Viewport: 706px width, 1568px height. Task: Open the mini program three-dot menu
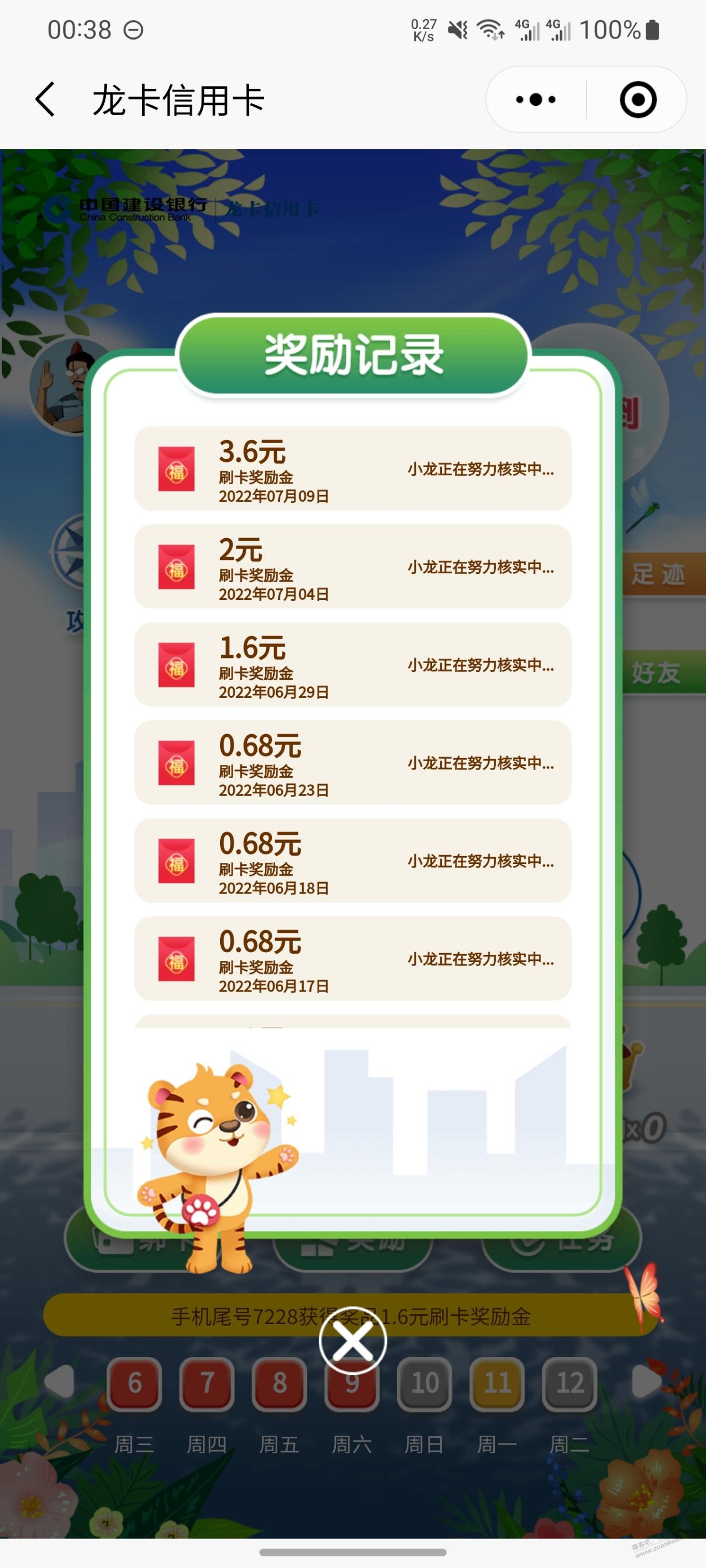[x=535, y=99]
